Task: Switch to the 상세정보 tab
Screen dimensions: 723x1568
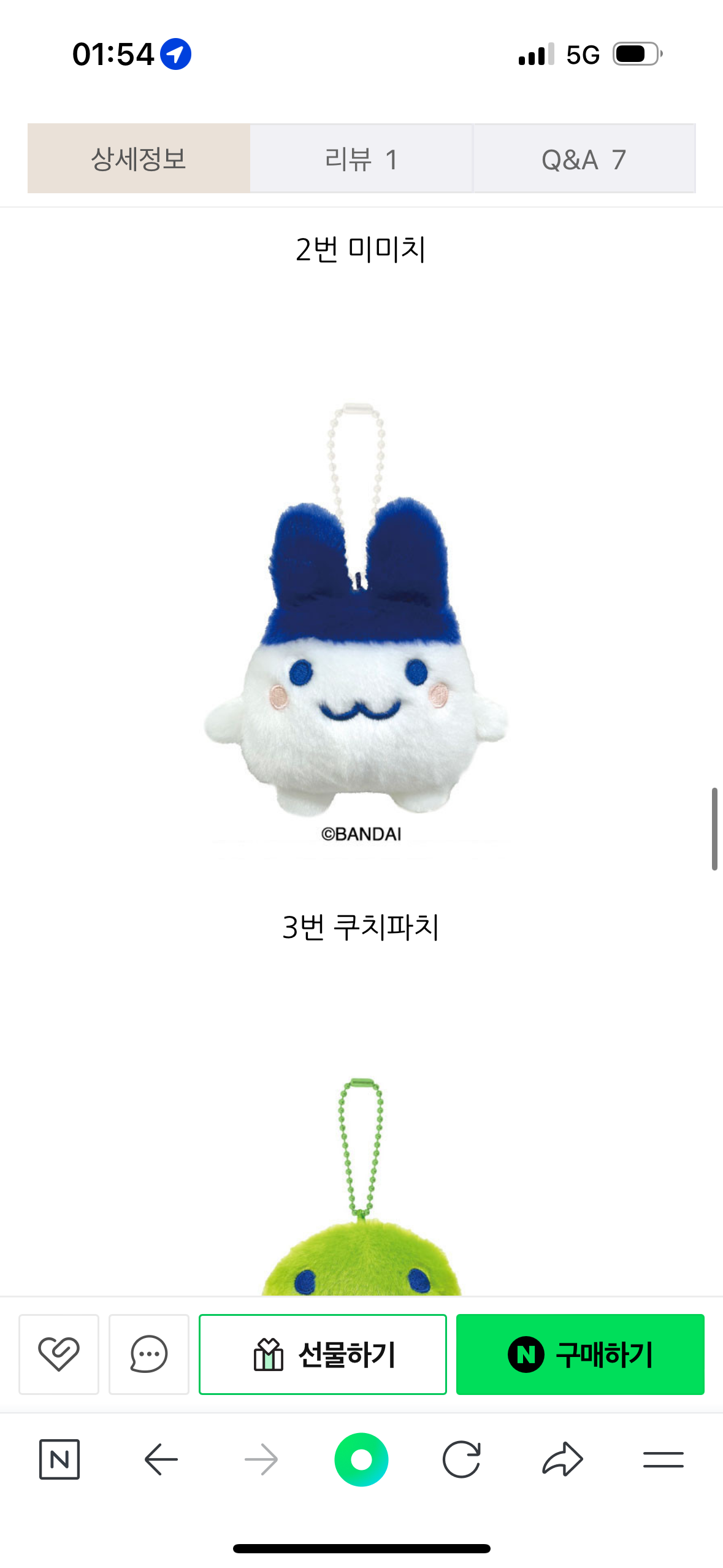Action: coord(139,159)
